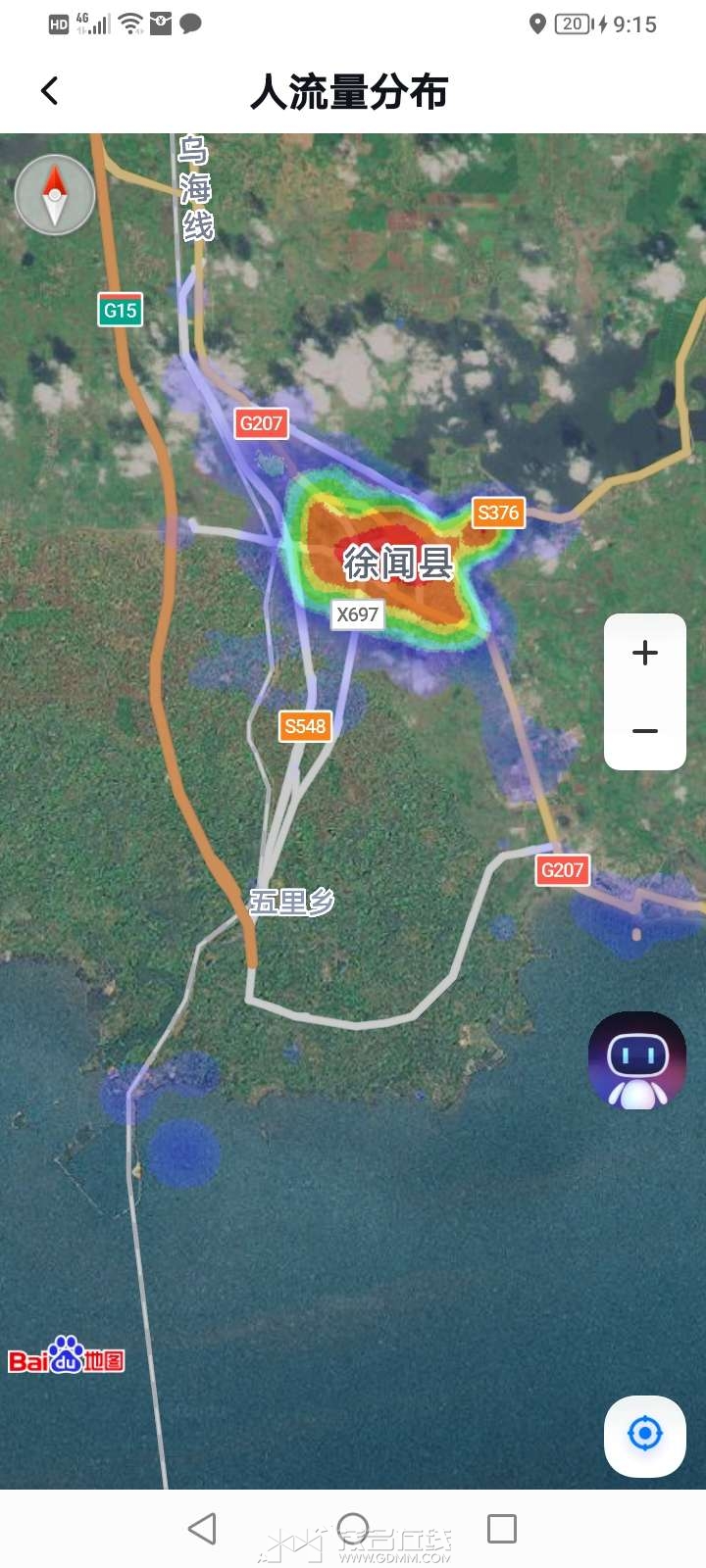
Task: Zoom out of the map
Action: coord(644,731)
